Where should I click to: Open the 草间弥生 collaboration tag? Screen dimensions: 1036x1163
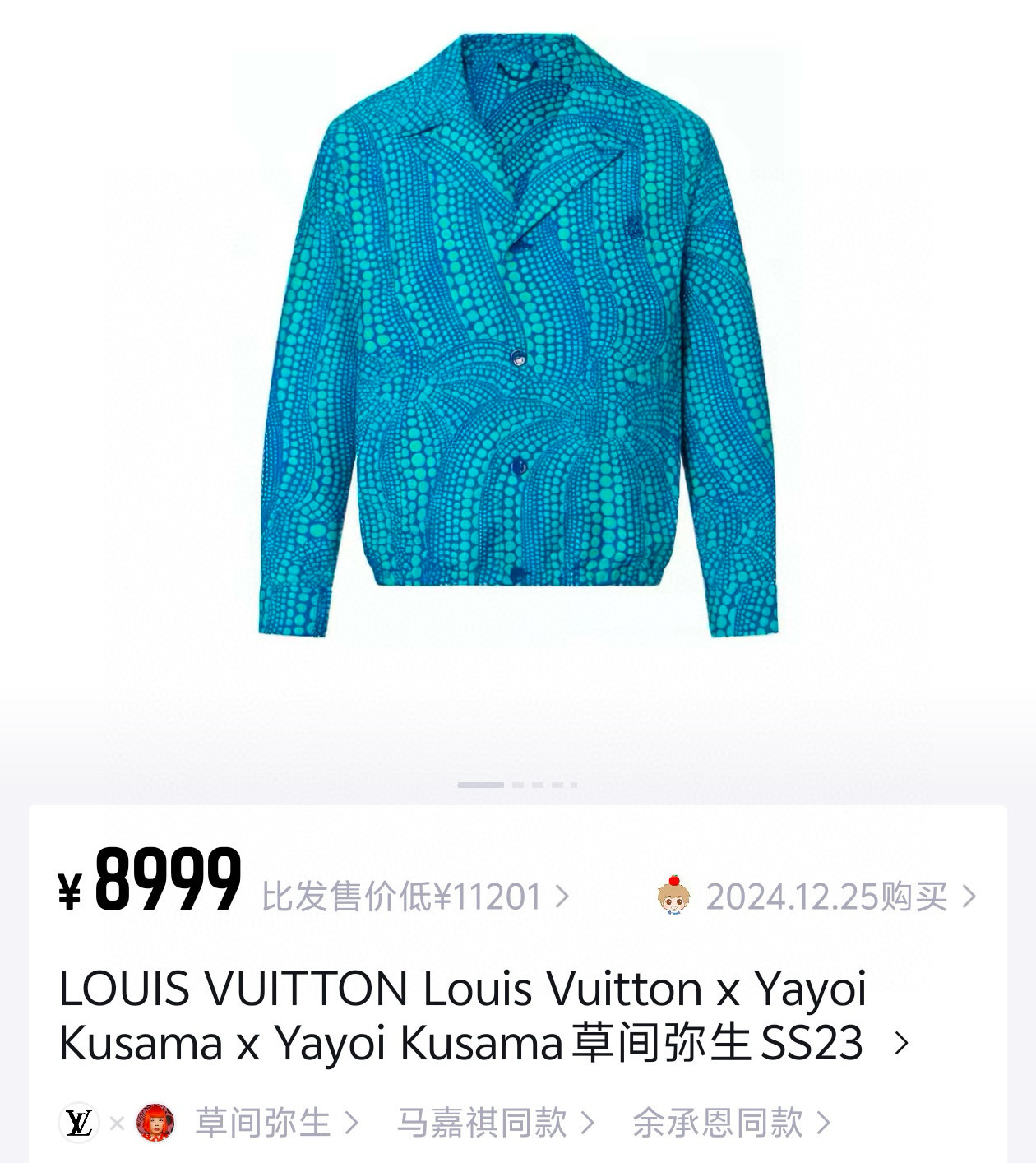[263, 1123]
